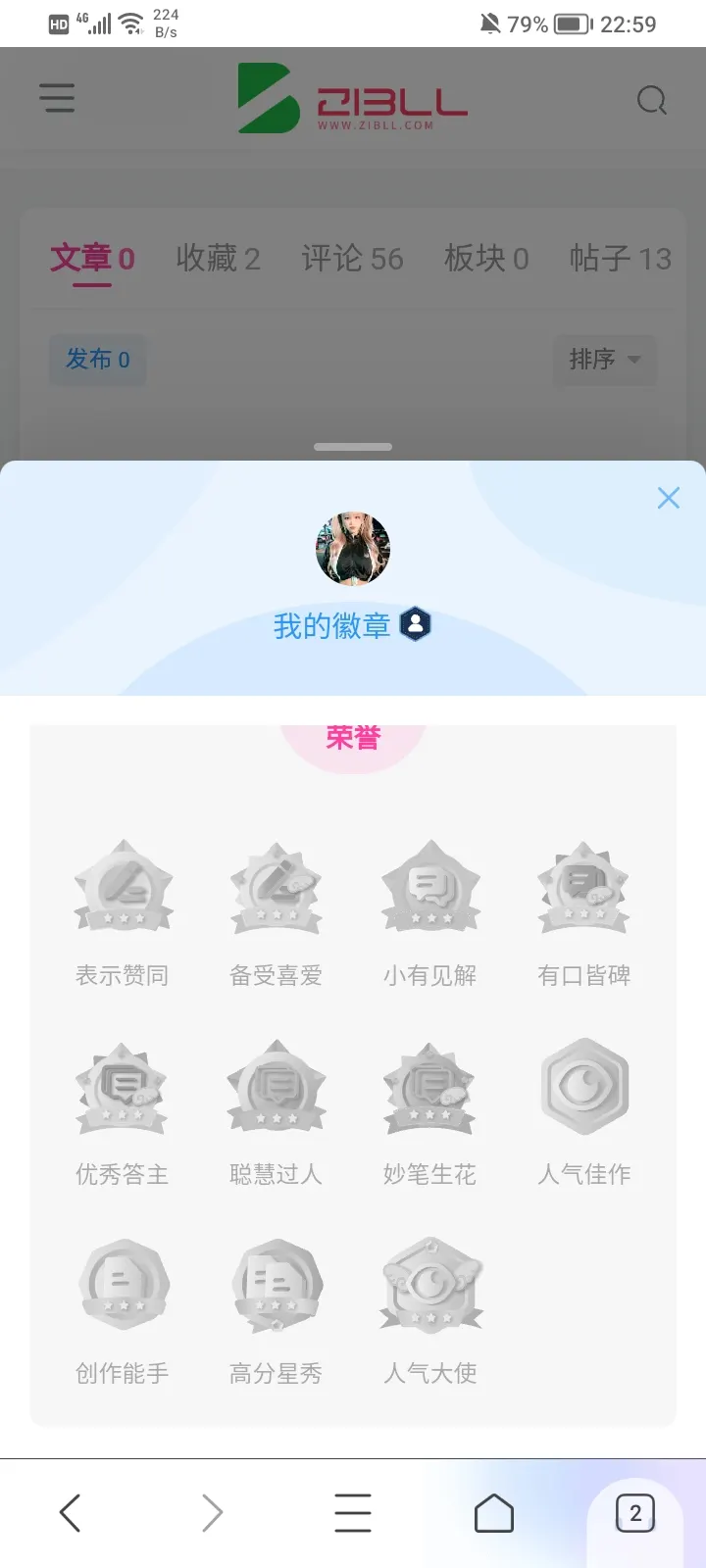Viewport: 706px width, 1568px height.
Task: Open the browser tabs switcher
Action: point(635,1513)
